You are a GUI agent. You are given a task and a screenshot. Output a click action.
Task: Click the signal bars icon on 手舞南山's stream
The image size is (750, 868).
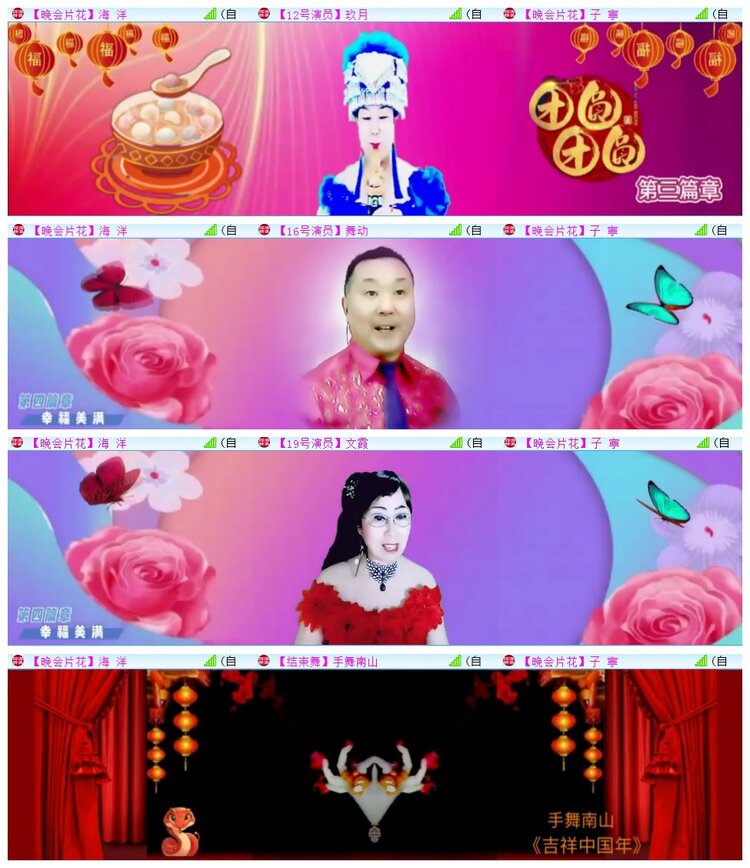458,660
